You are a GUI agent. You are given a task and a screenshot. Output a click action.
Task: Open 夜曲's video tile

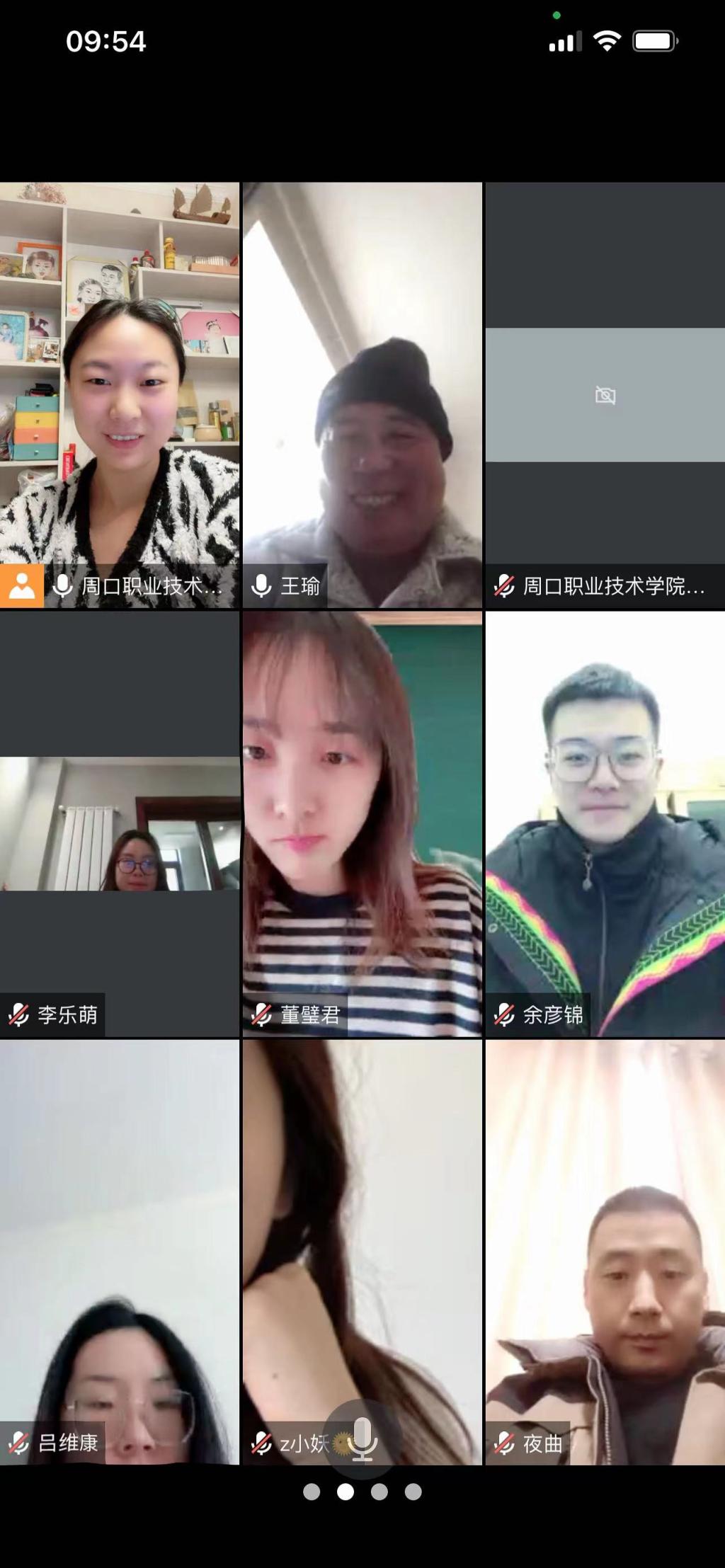tap(605, 1252)
